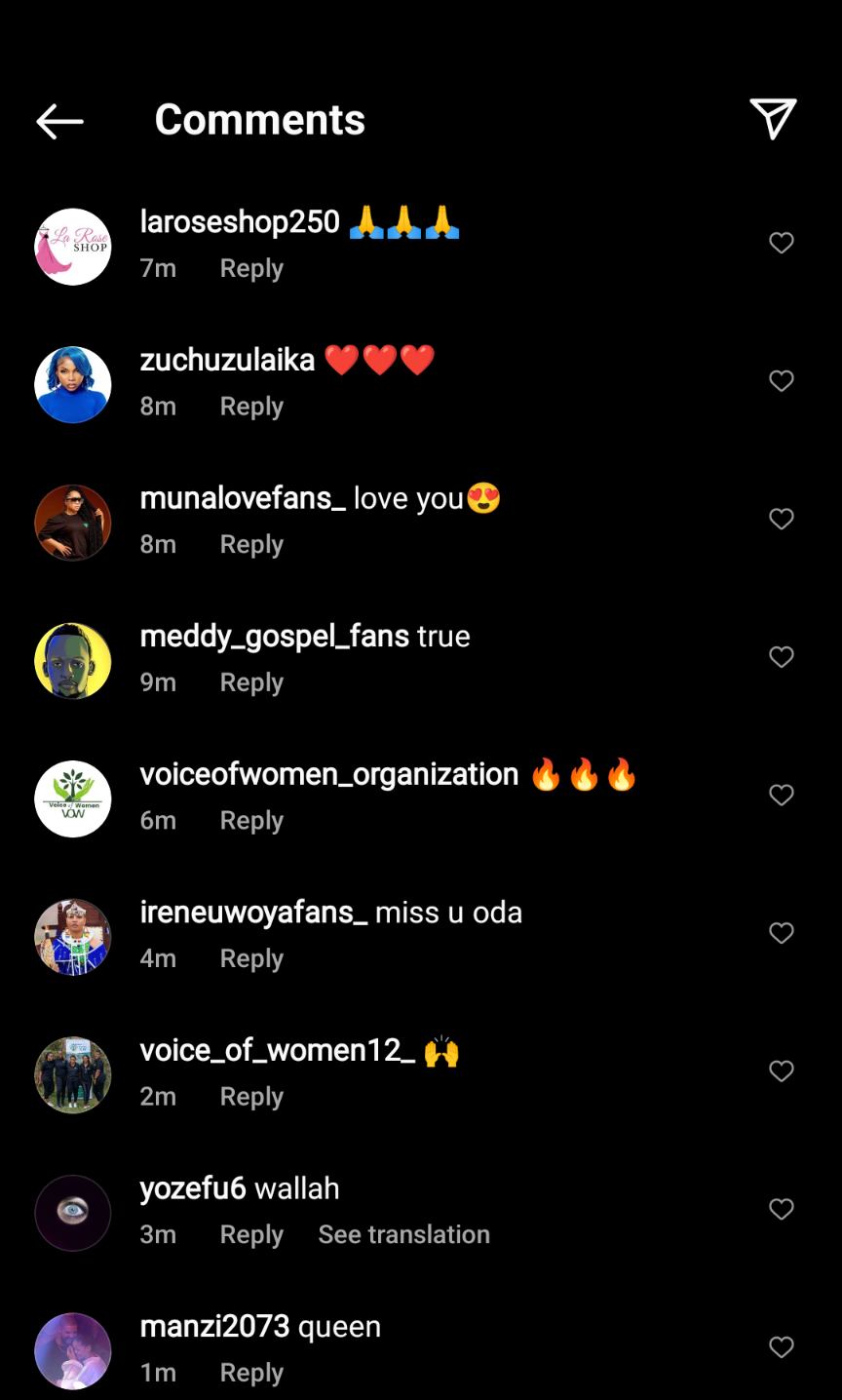
Task: Reply to zuchuzulaika's comment
Action: tap(251, 407)
